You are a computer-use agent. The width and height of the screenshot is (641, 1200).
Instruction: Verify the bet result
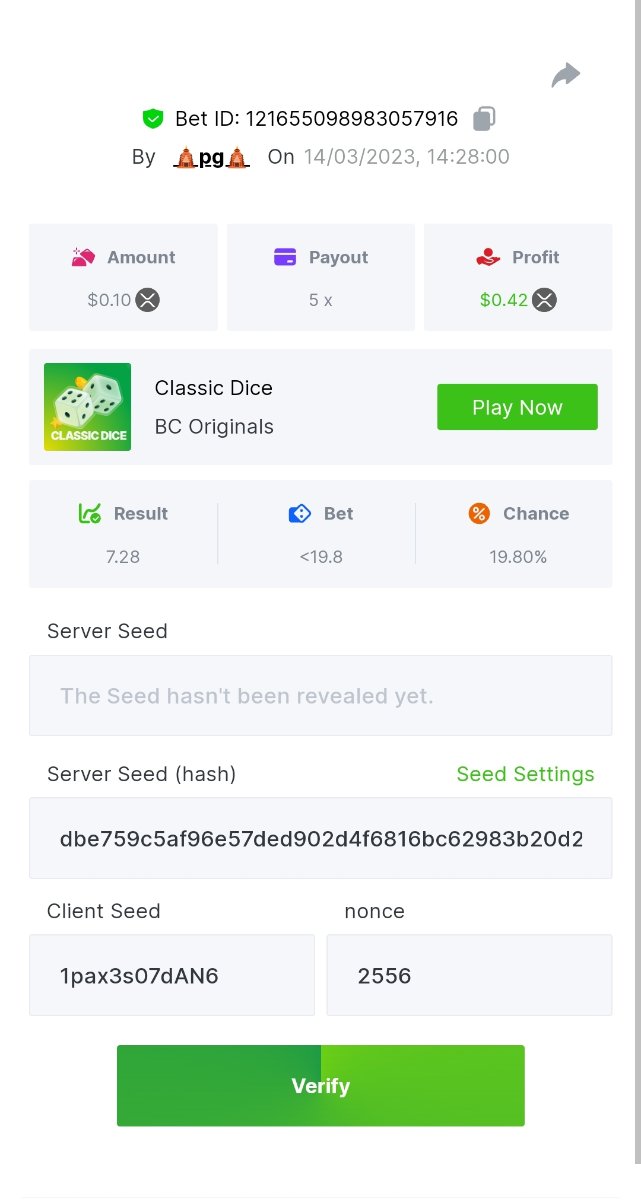(320, 1086)
